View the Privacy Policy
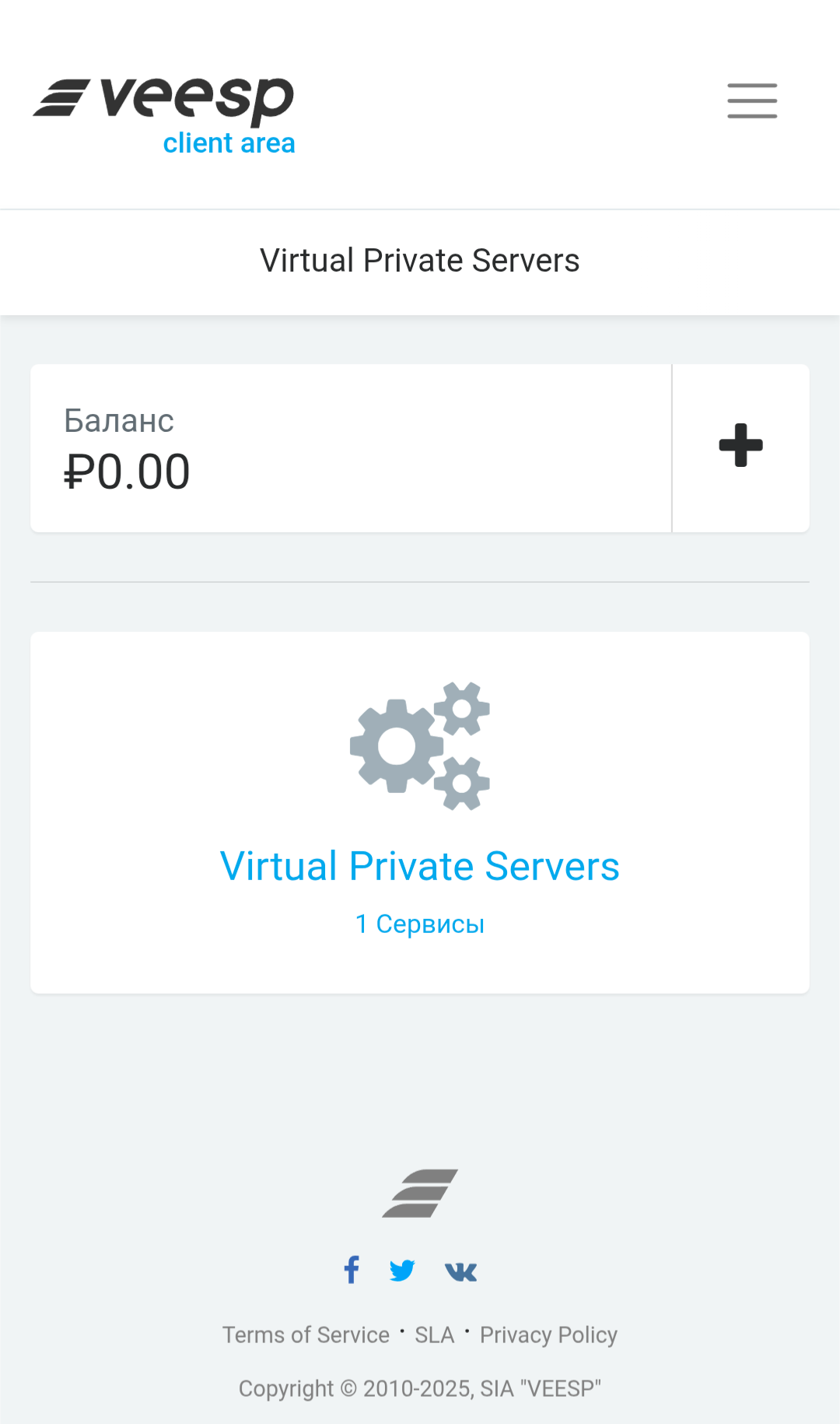 tap(548, 1335)
